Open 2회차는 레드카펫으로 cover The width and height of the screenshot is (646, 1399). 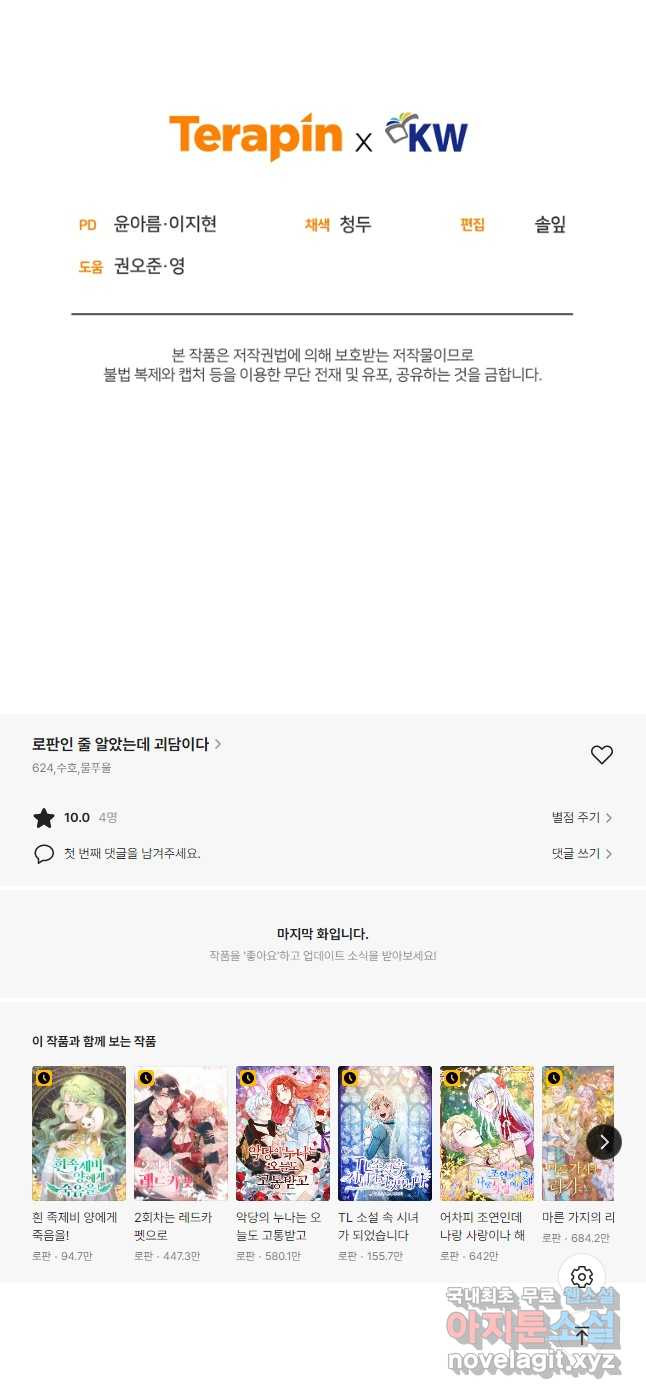point(181,1133)
